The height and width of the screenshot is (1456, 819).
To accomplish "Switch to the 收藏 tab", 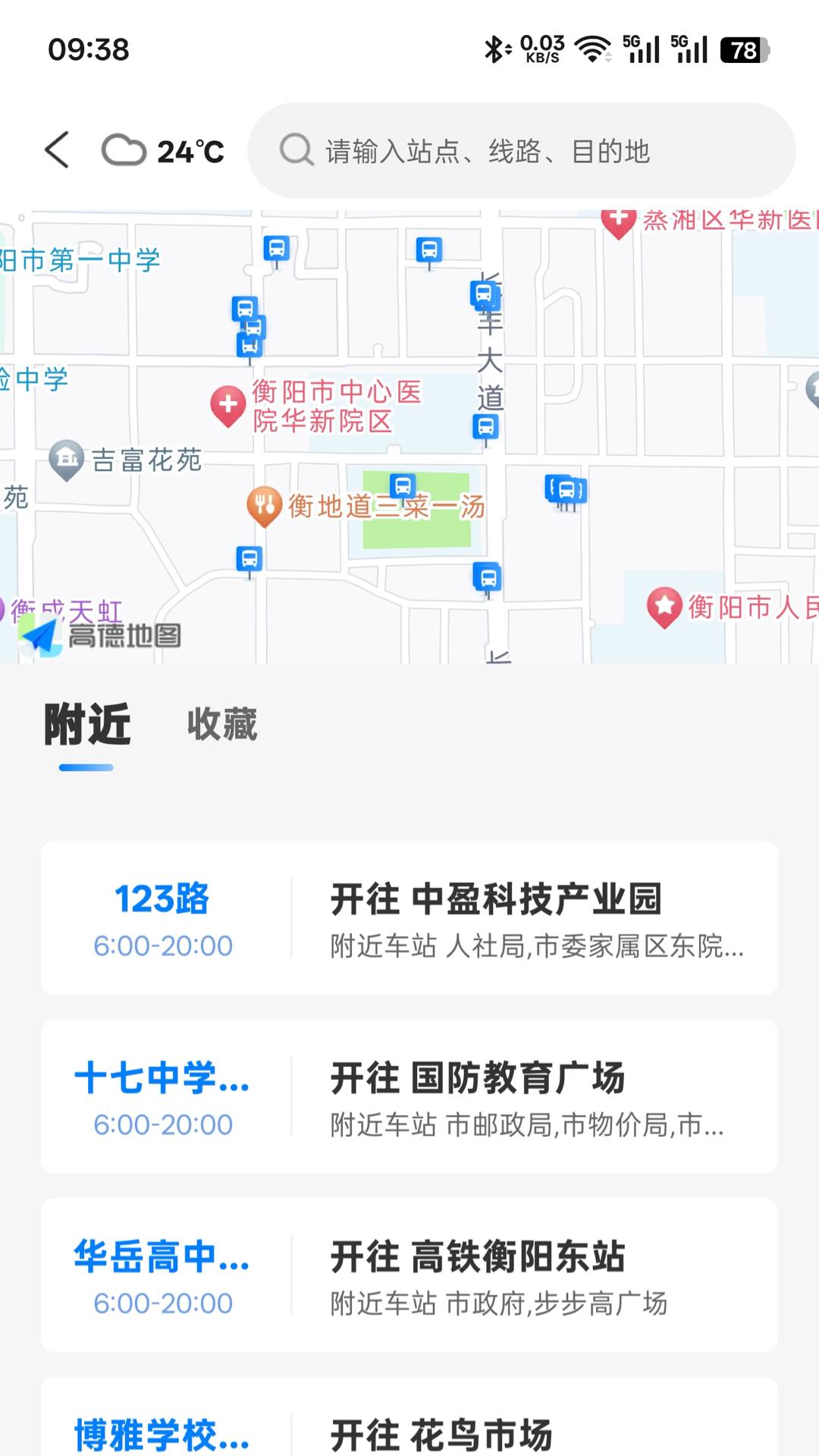I will [220, 726].
